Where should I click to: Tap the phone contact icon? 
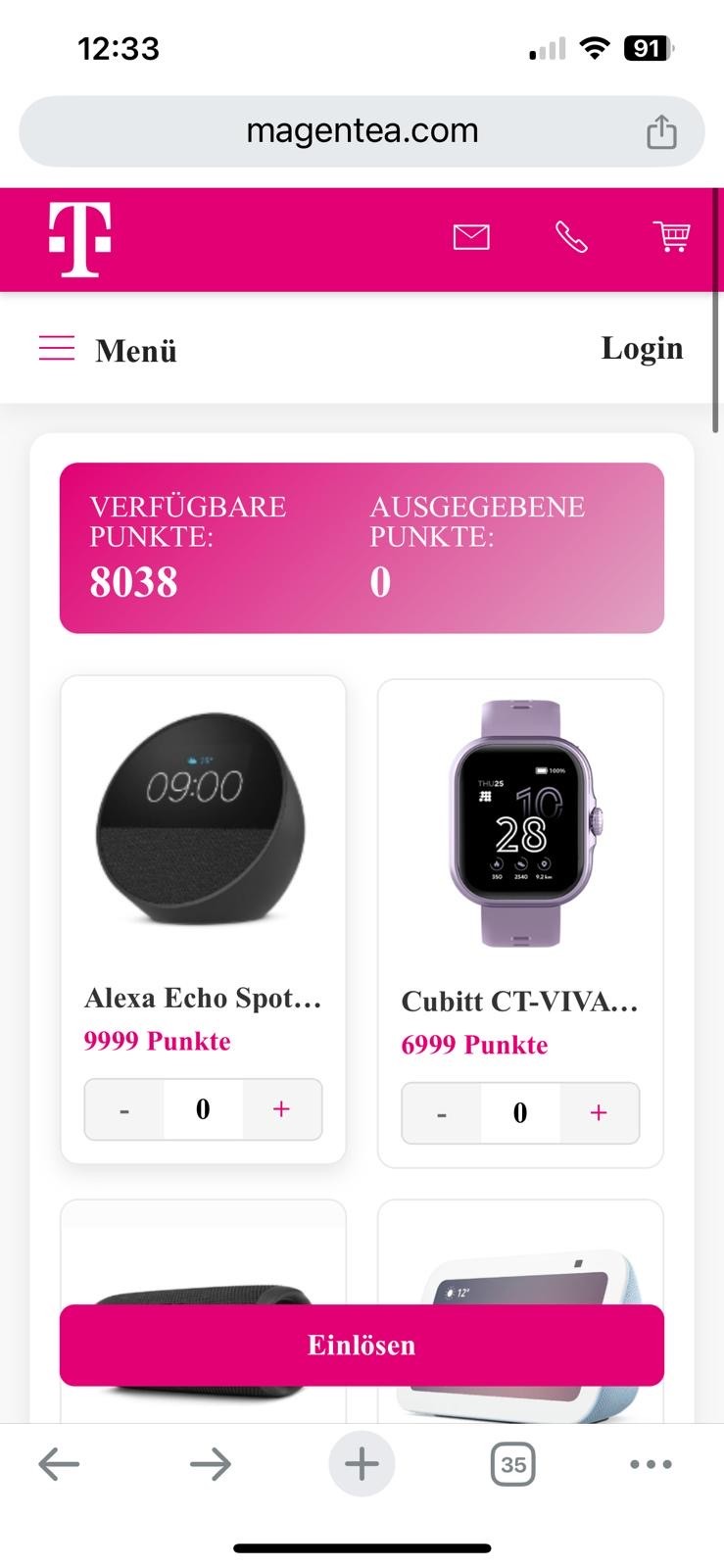[571, 237]
